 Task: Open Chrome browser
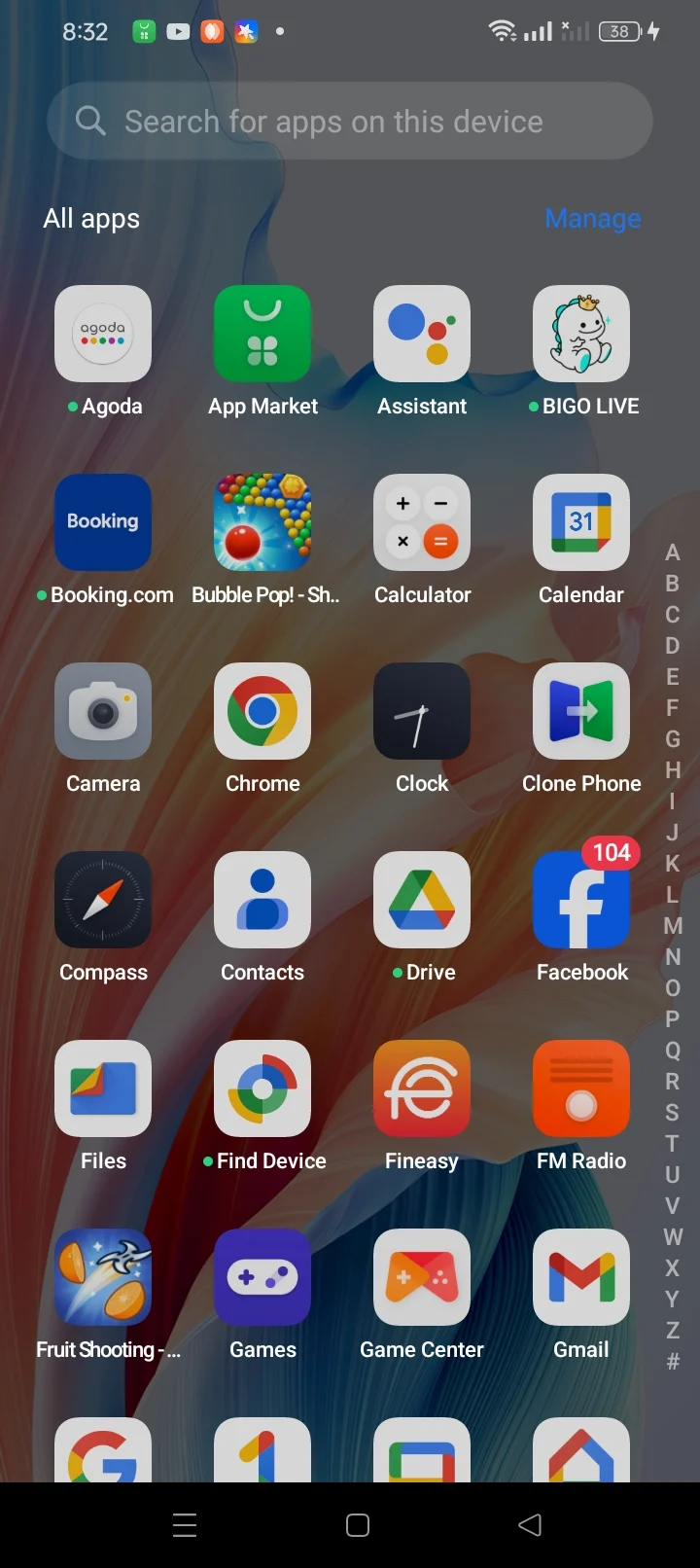(262, 711)
